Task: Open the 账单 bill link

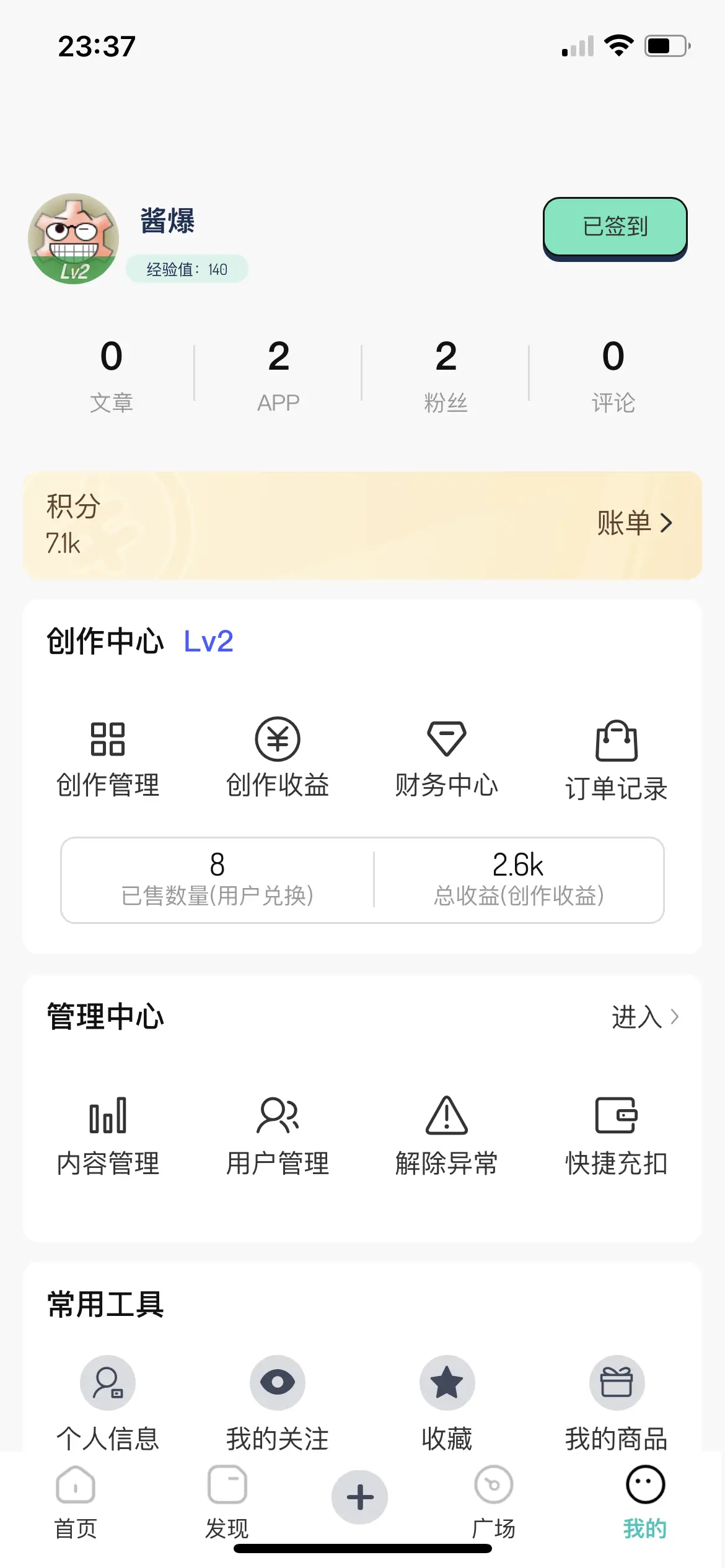Action: click(635, 523)
